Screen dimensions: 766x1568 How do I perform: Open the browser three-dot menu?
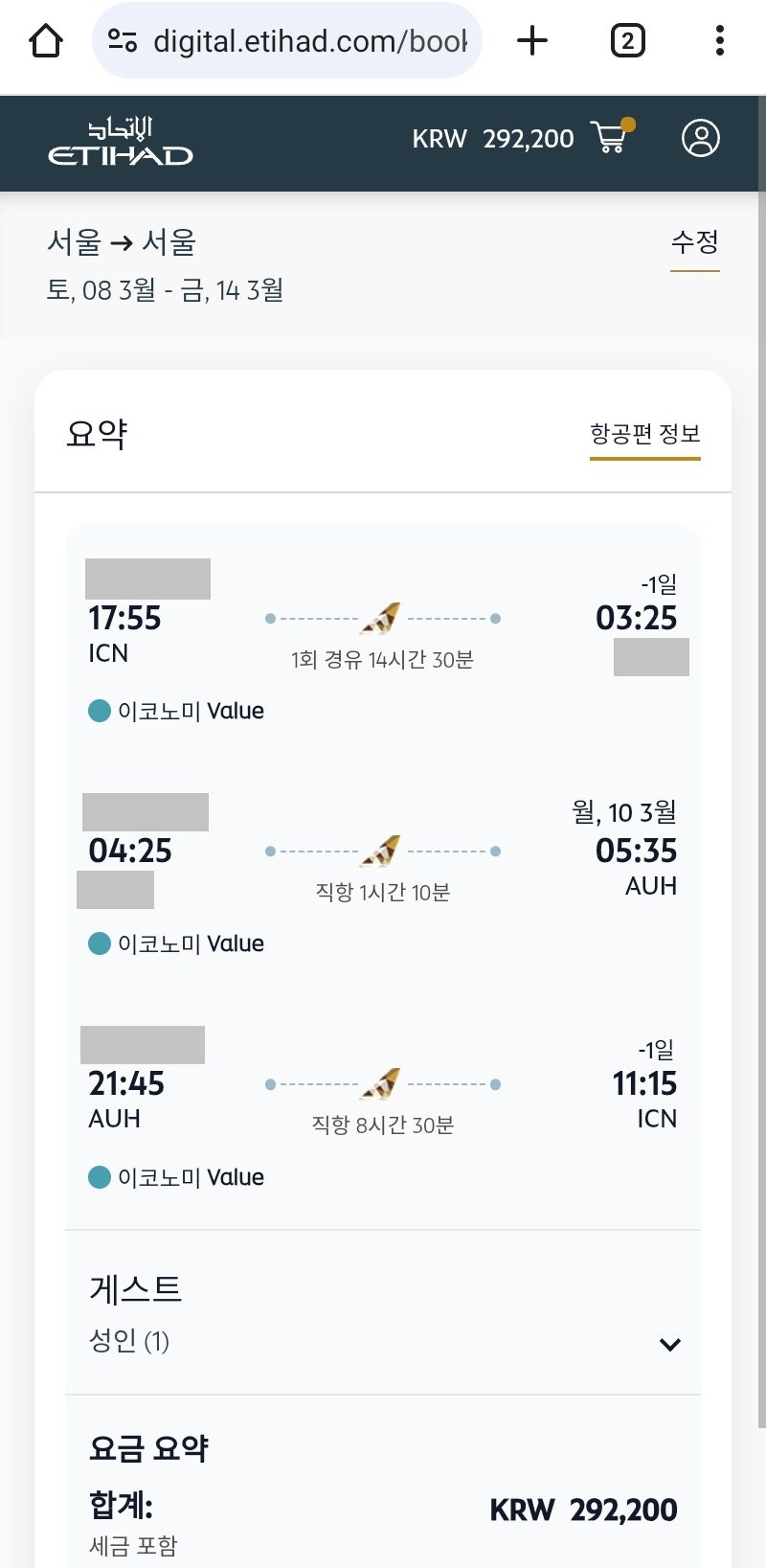click(x=721, y=40)
